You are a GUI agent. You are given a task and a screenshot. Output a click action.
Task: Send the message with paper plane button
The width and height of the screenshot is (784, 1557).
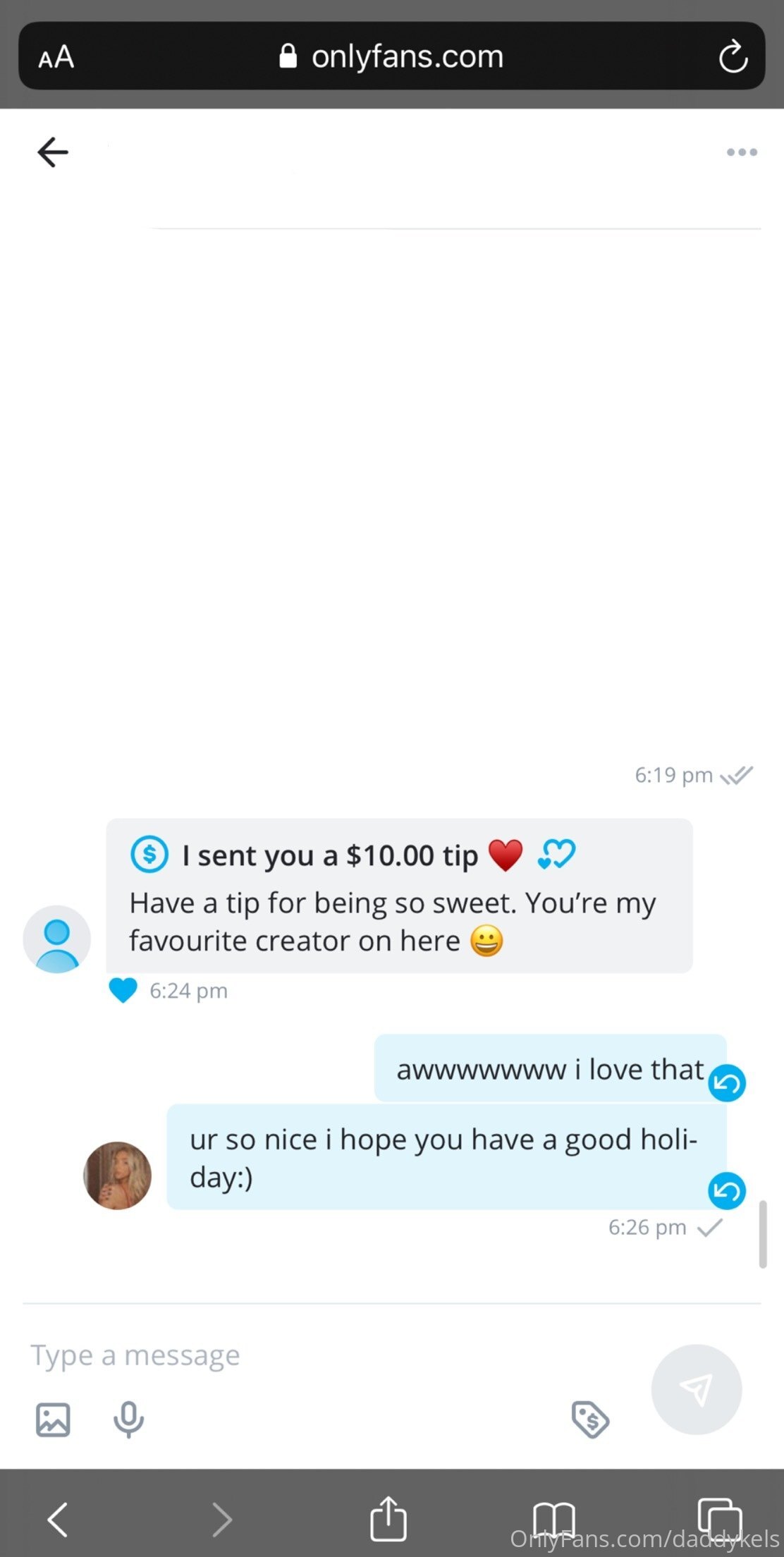coord(697,1389)
